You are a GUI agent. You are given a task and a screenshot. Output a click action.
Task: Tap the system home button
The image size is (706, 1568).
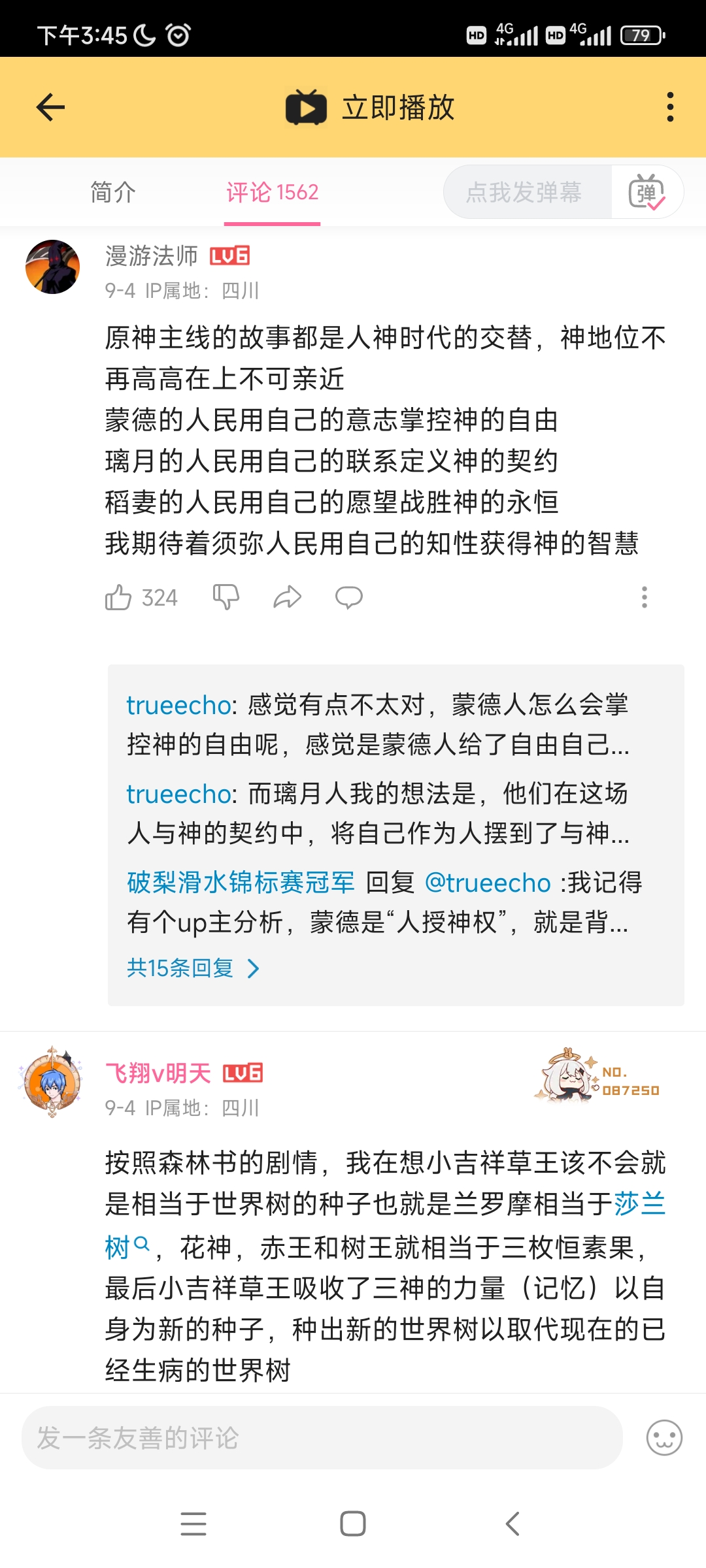click(x=353, y=1524)
